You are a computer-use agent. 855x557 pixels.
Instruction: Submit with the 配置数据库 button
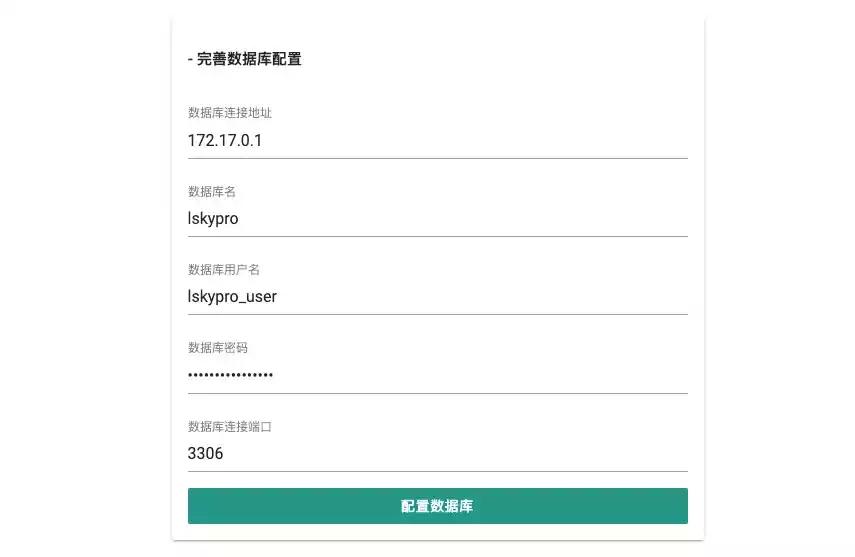pyautogui.click(x=437, y=506)
